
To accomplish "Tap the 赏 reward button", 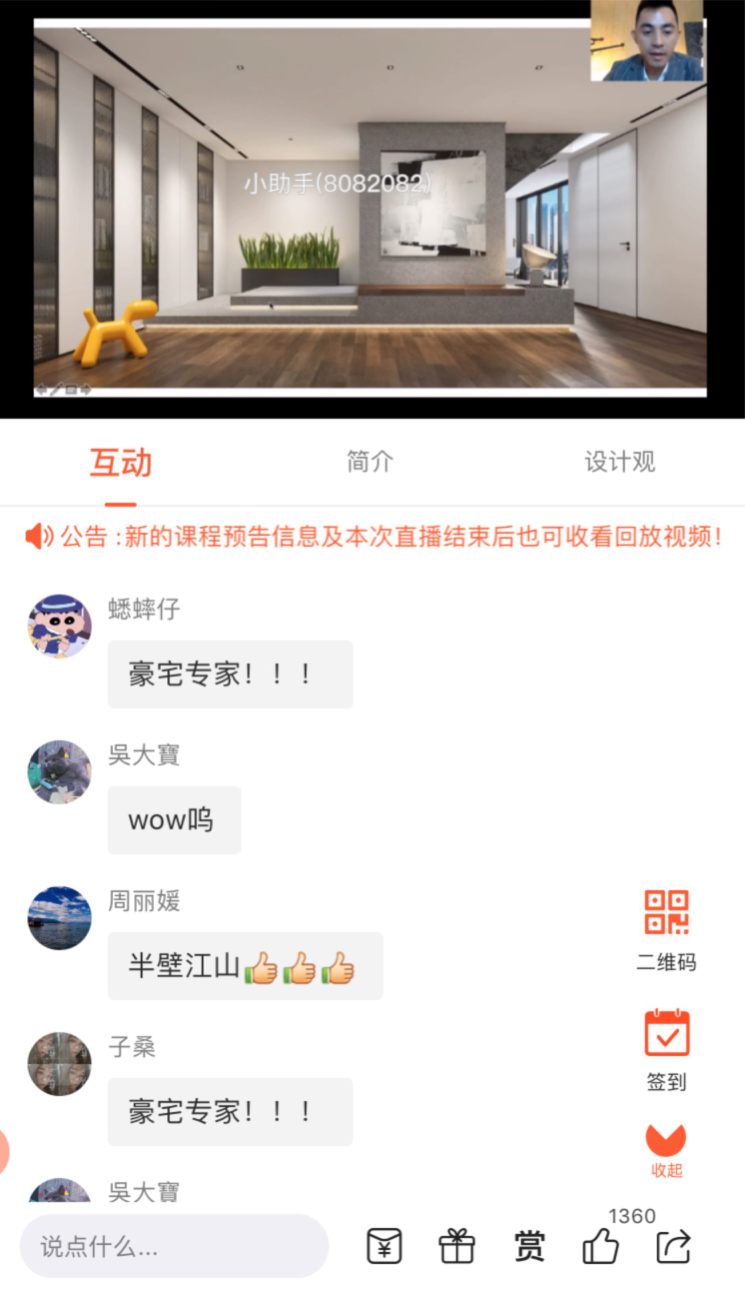I will point(529,1247).
